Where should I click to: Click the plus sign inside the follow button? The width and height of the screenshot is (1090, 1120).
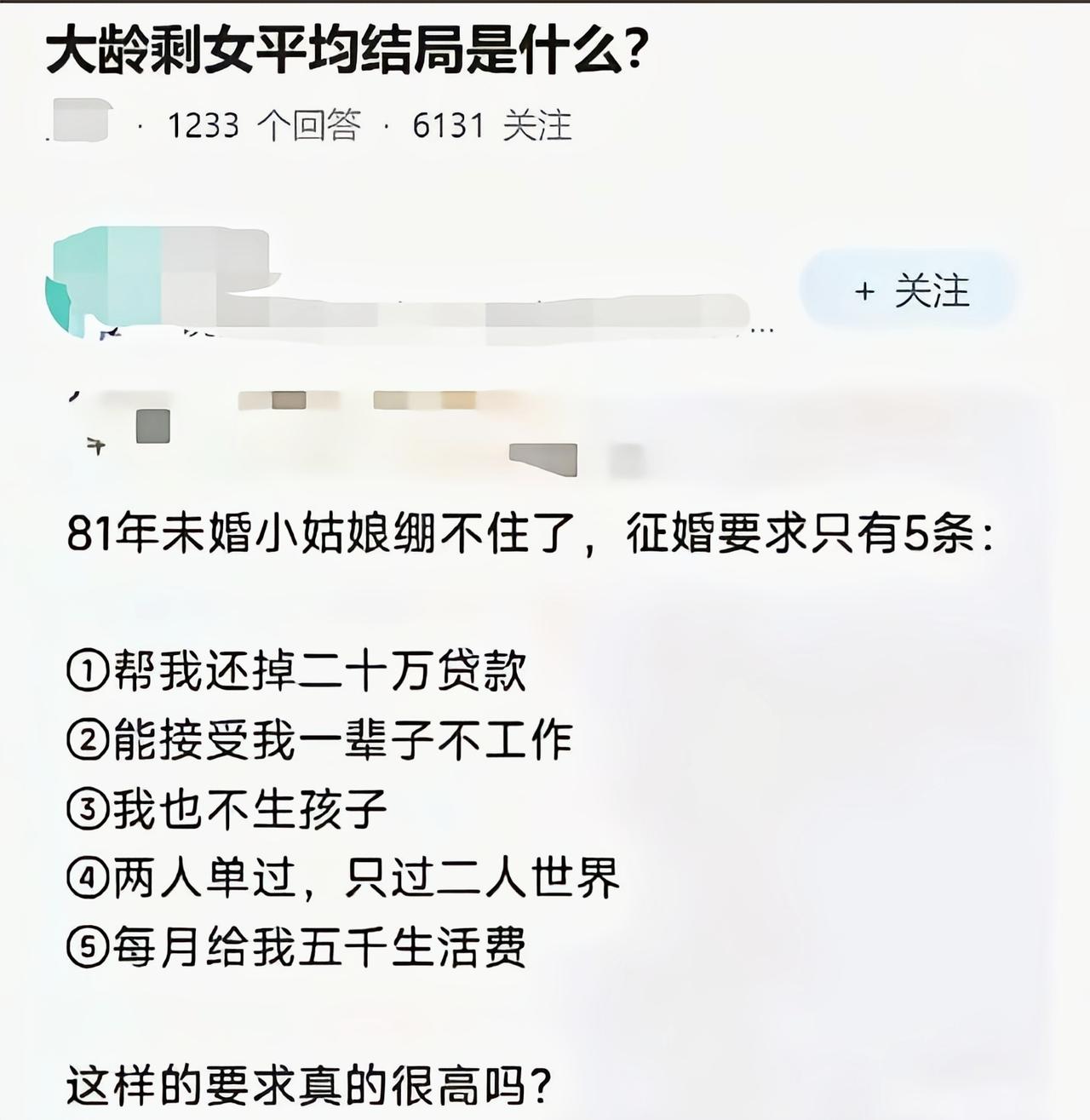click(863, 292)
